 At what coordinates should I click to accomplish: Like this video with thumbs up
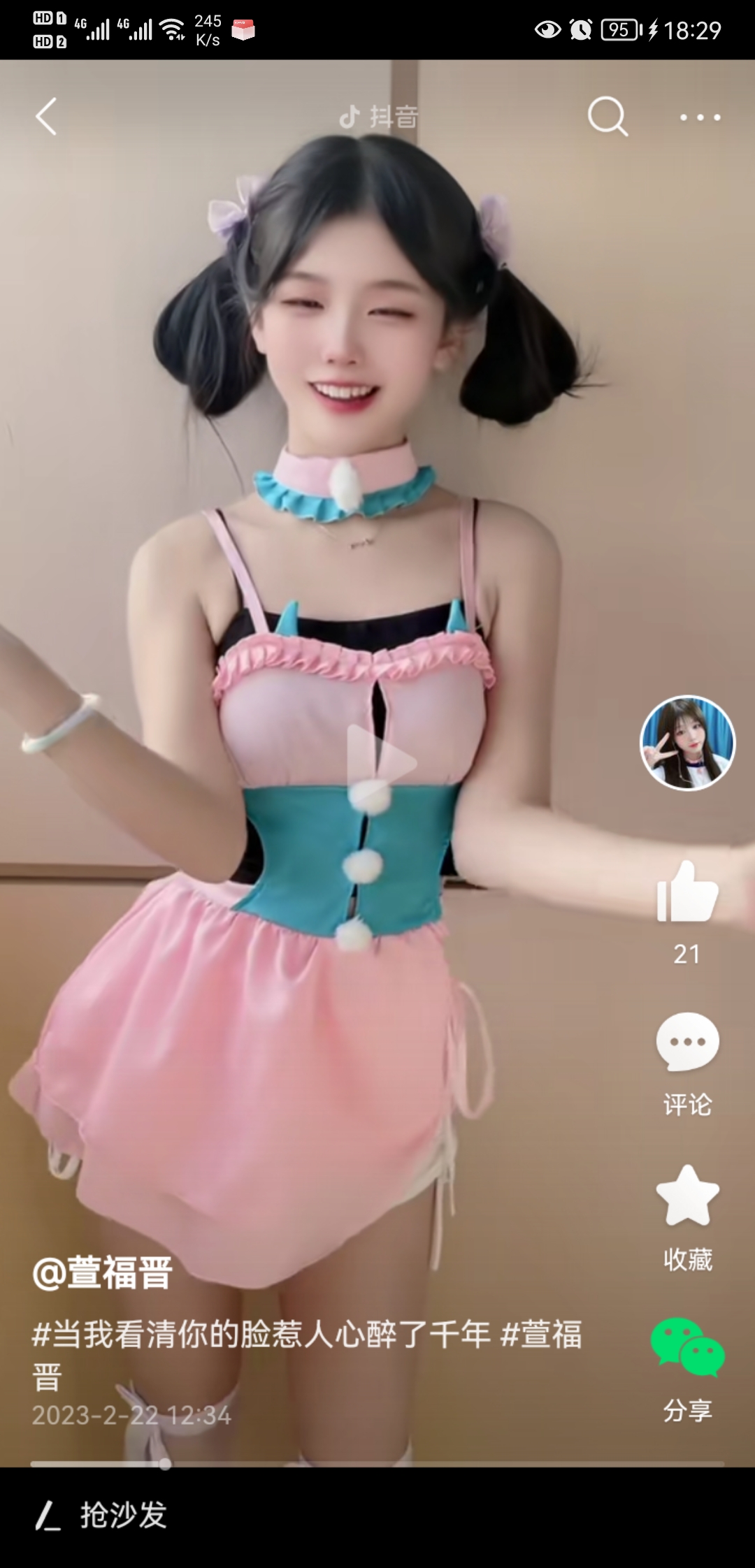pyautogui.click(x=687, y=892)
